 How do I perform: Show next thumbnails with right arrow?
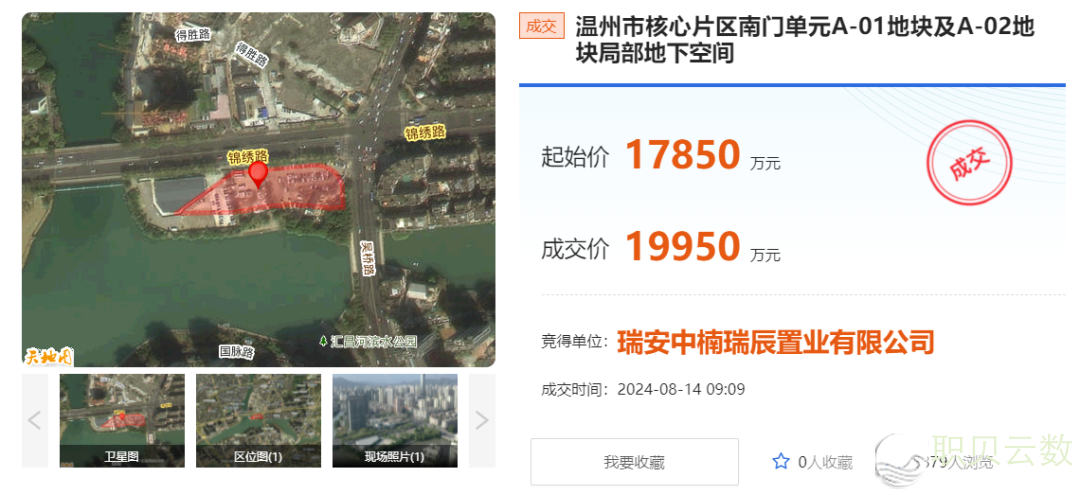point(482,420)
